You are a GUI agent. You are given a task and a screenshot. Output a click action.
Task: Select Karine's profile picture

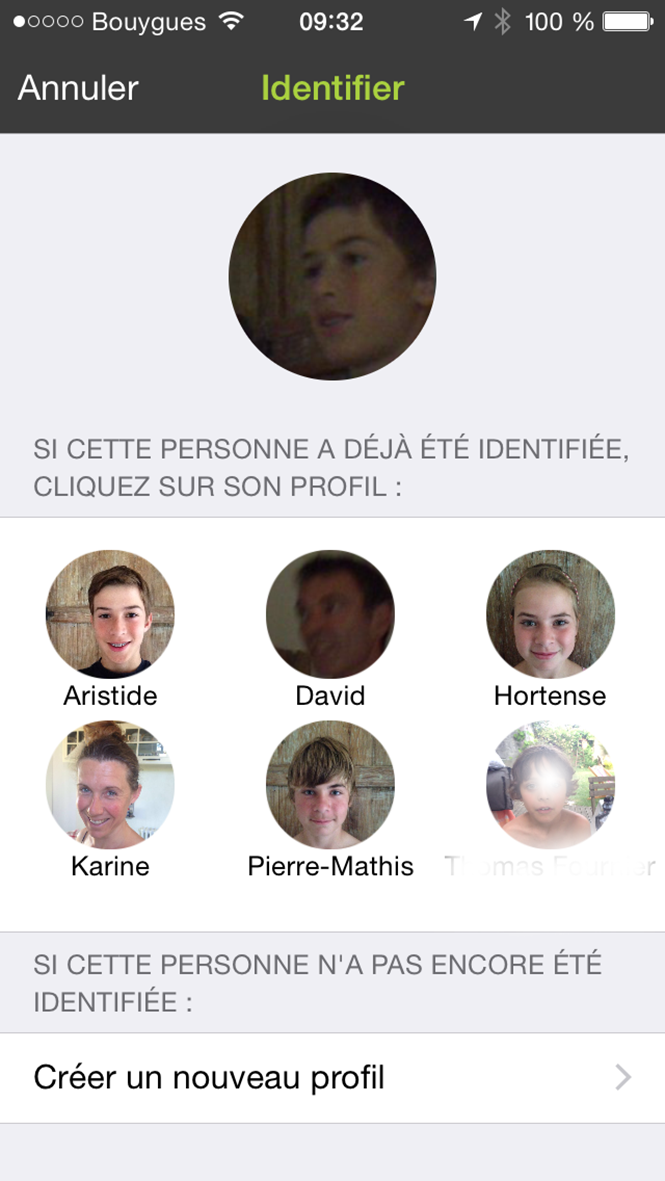click(110, 785)
